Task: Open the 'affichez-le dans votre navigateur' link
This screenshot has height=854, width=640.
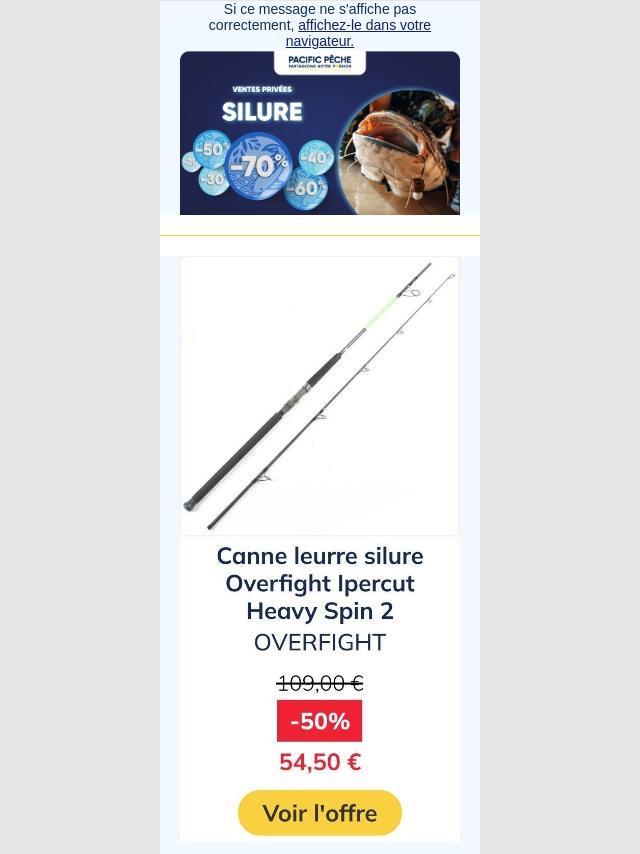Action: coord(363,26)
